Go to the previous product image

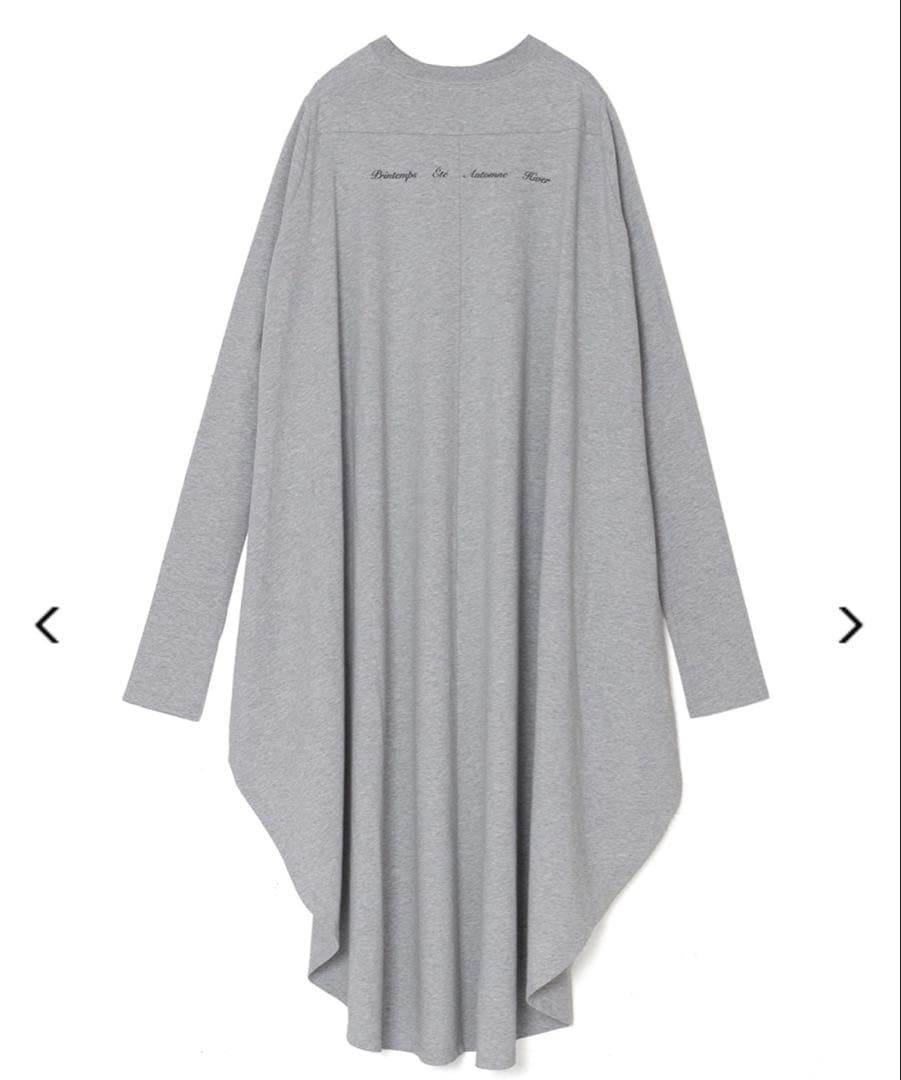[x=47, y=625]
